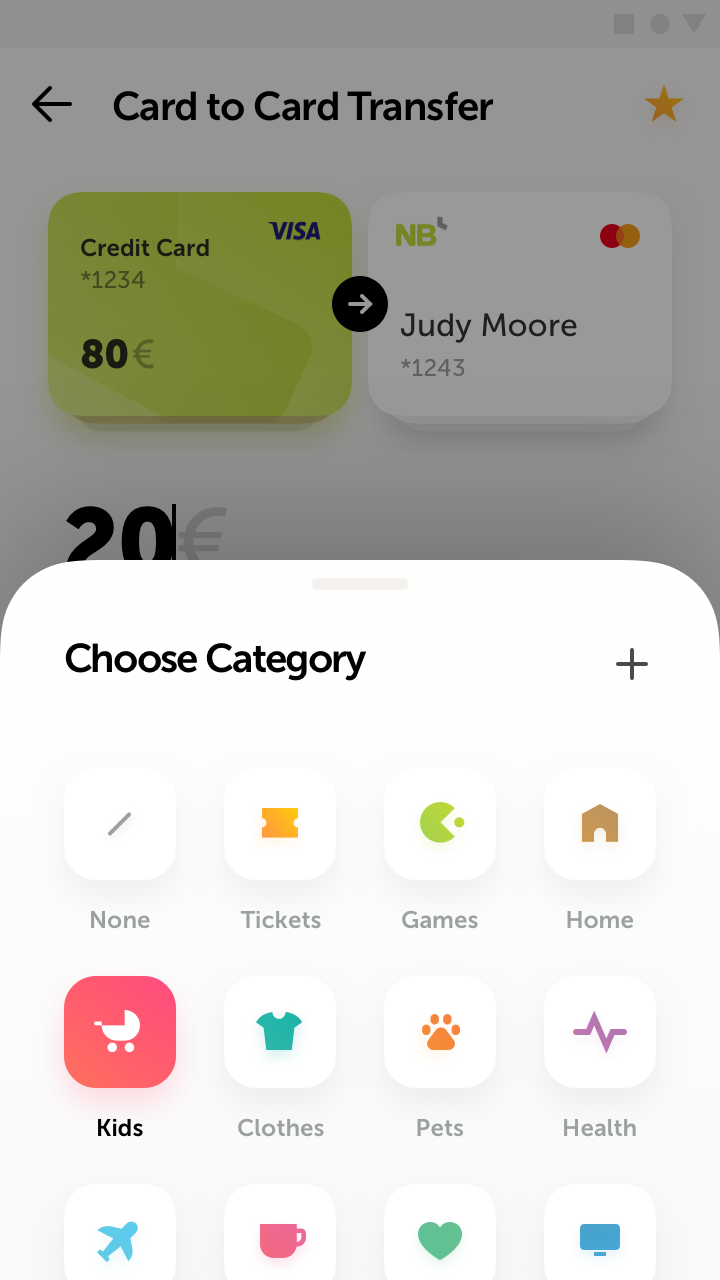Go back from Card to Card Transfer
720x1280 pixels.
[52, 104]
